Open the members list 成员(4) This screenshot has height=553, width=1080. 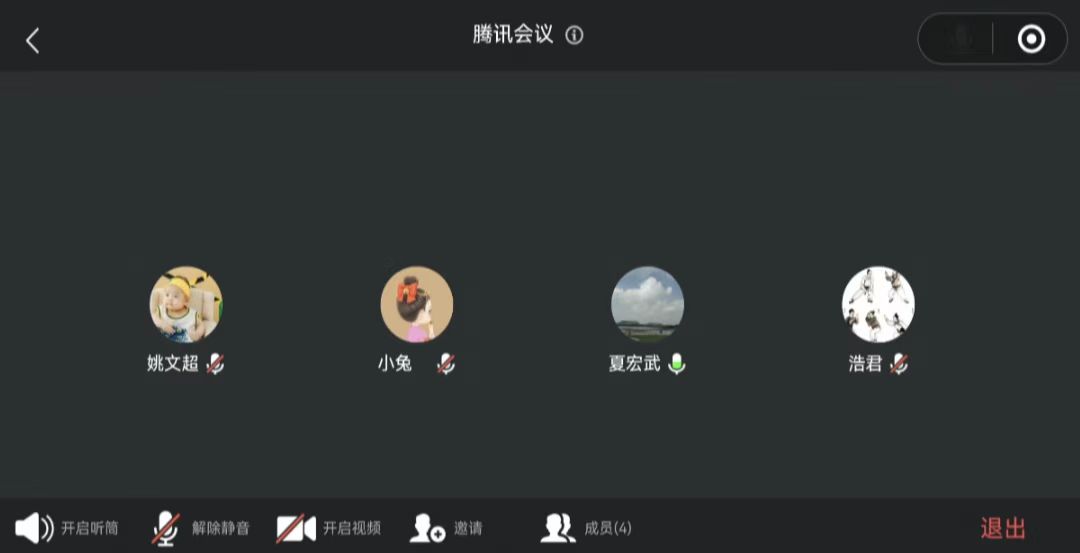pyautogui.click(x=586, y=527)
